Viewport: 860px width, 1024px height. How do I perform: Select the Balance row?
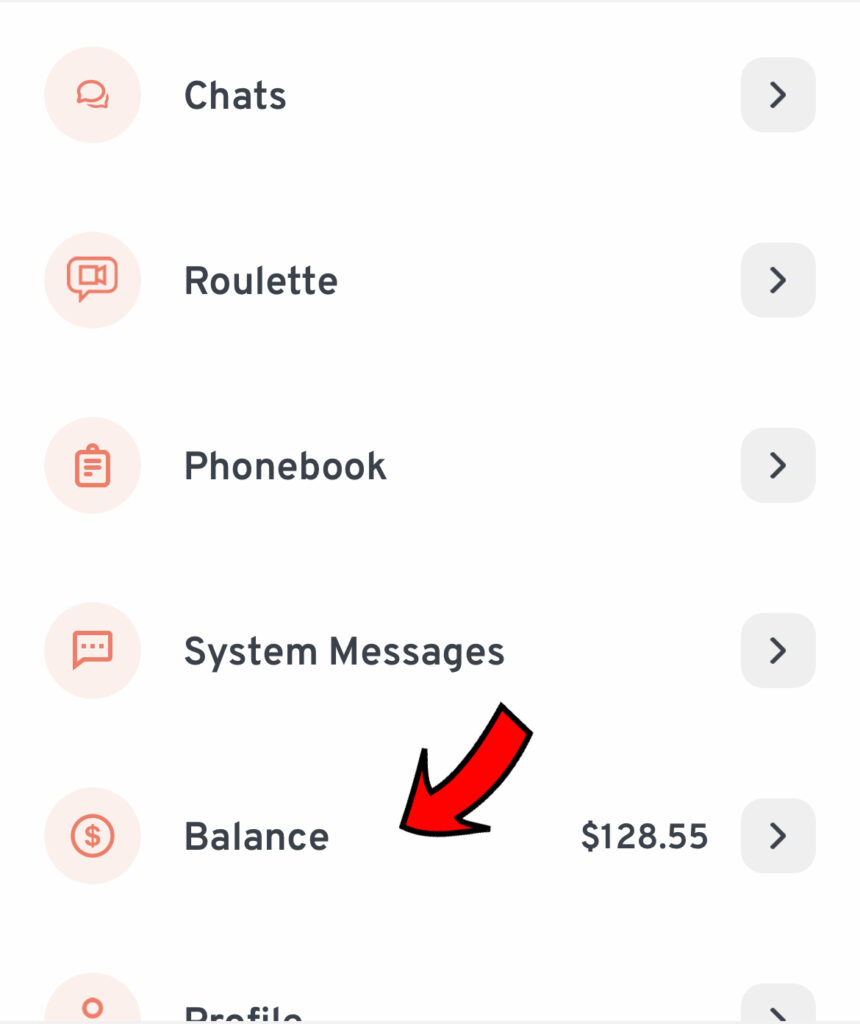pyautogui.click(x=256, y=836)
